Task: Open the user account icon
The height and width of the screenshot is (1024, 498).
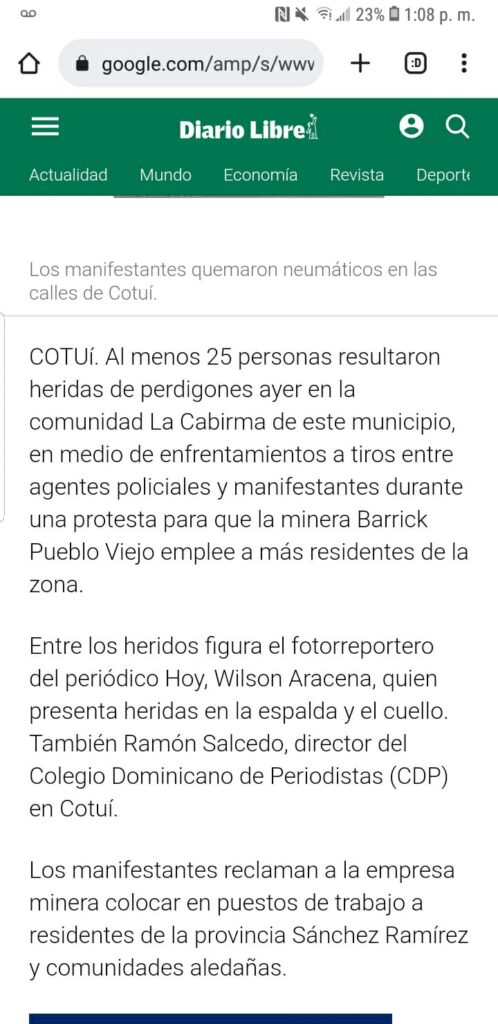Action: (x=411, y=126)
